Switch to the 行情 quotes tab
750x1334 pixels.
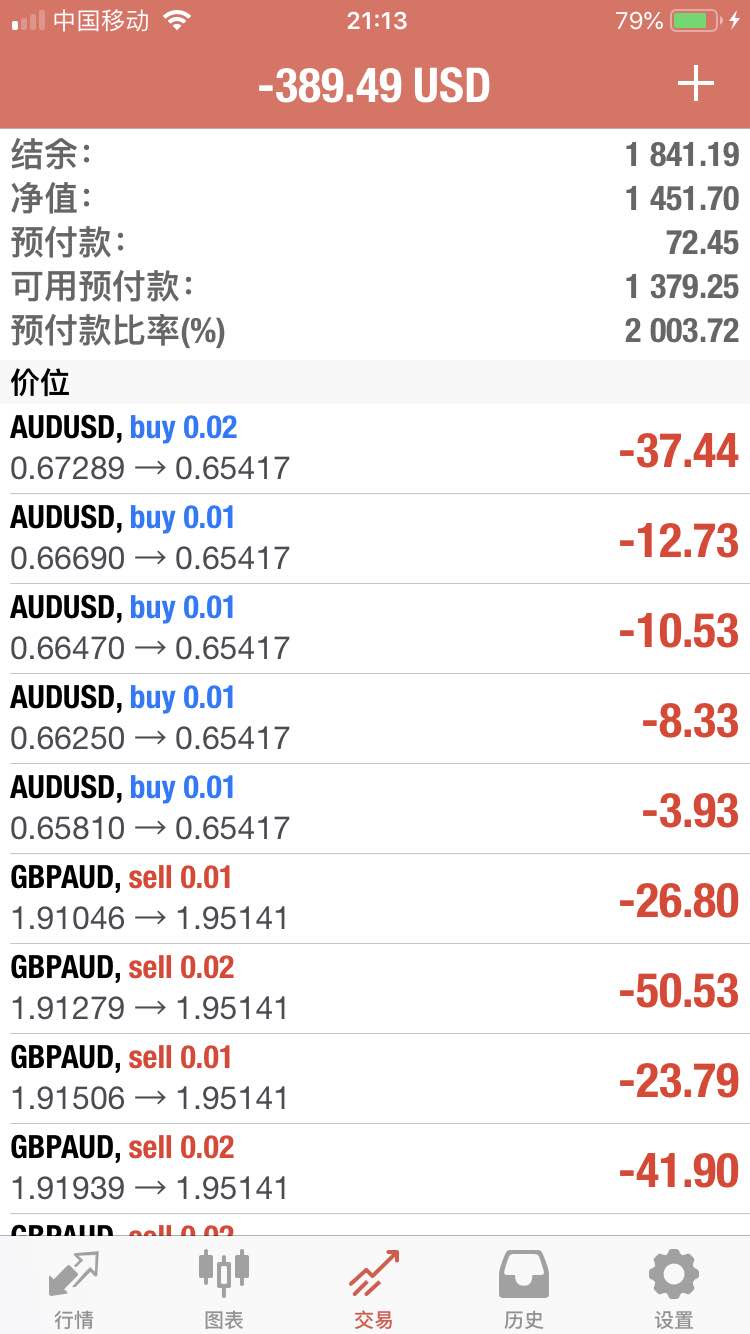74,1290
